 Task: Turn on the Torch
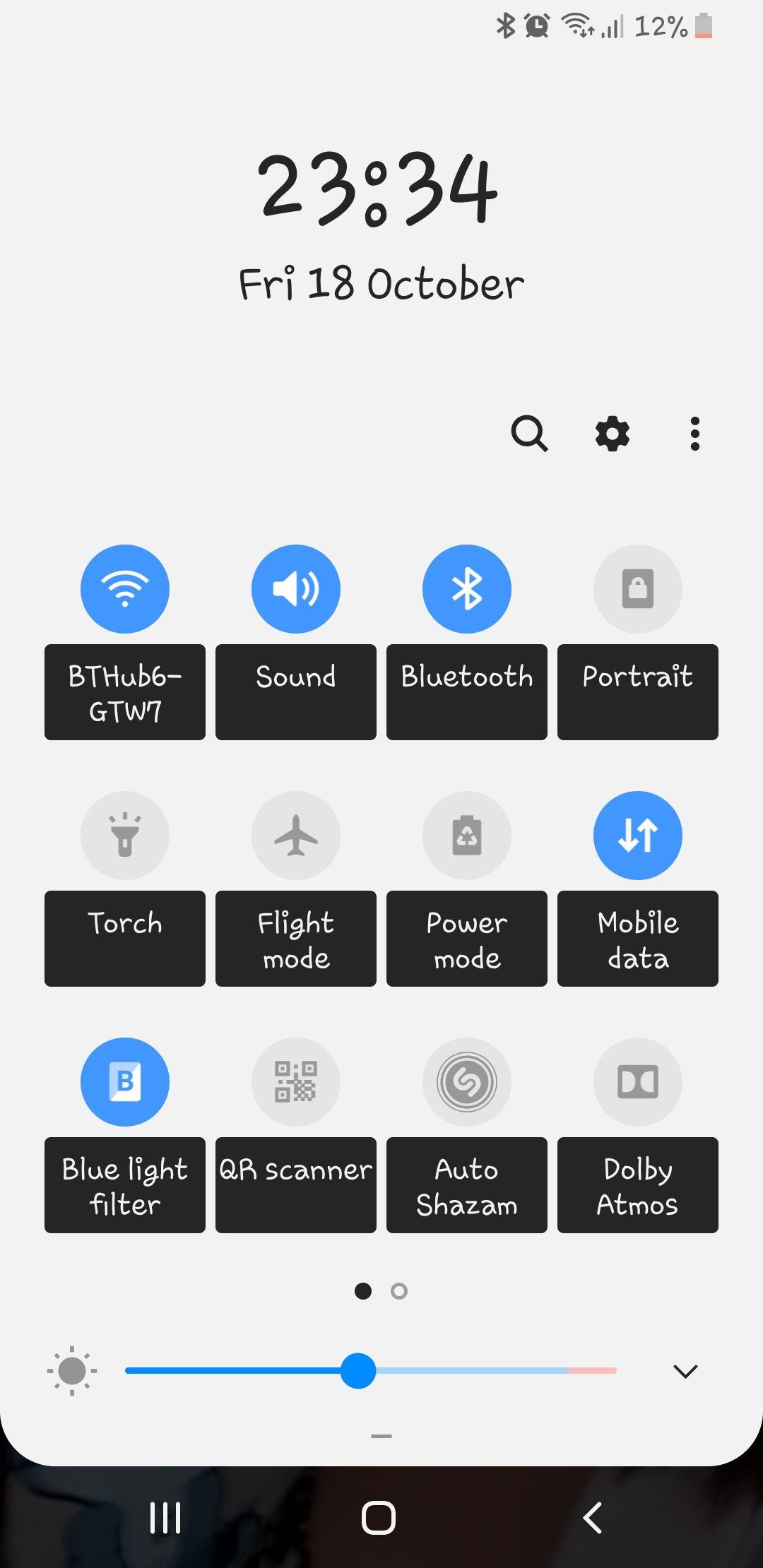(x=124, y=835)
